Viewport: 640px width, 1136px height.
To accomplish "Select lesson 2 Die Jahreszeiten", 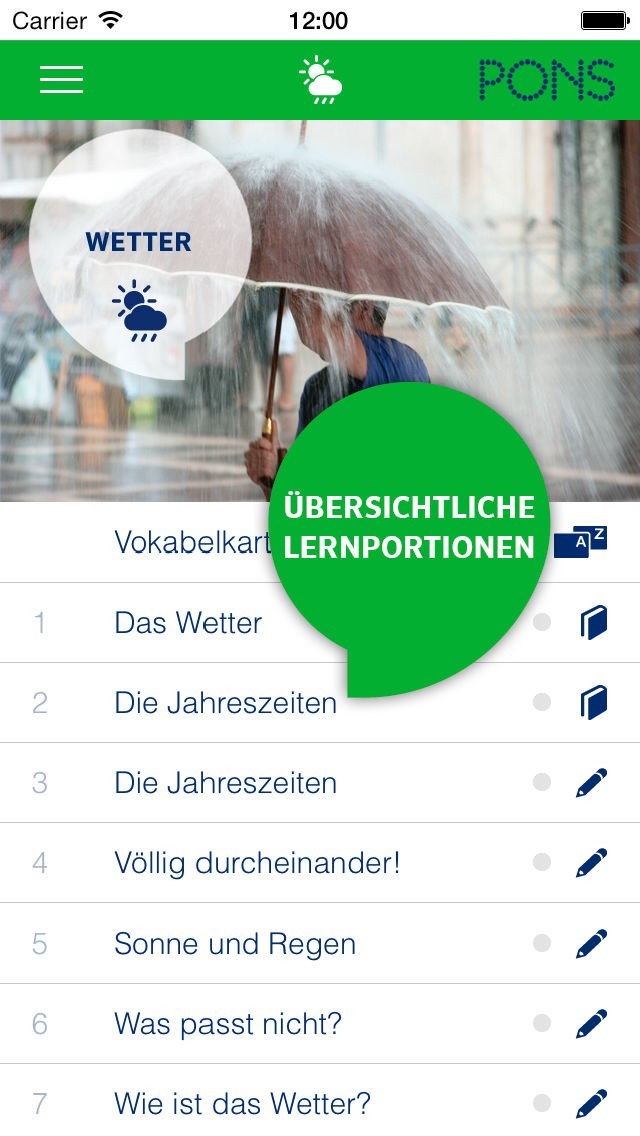I will coord(225,703).
